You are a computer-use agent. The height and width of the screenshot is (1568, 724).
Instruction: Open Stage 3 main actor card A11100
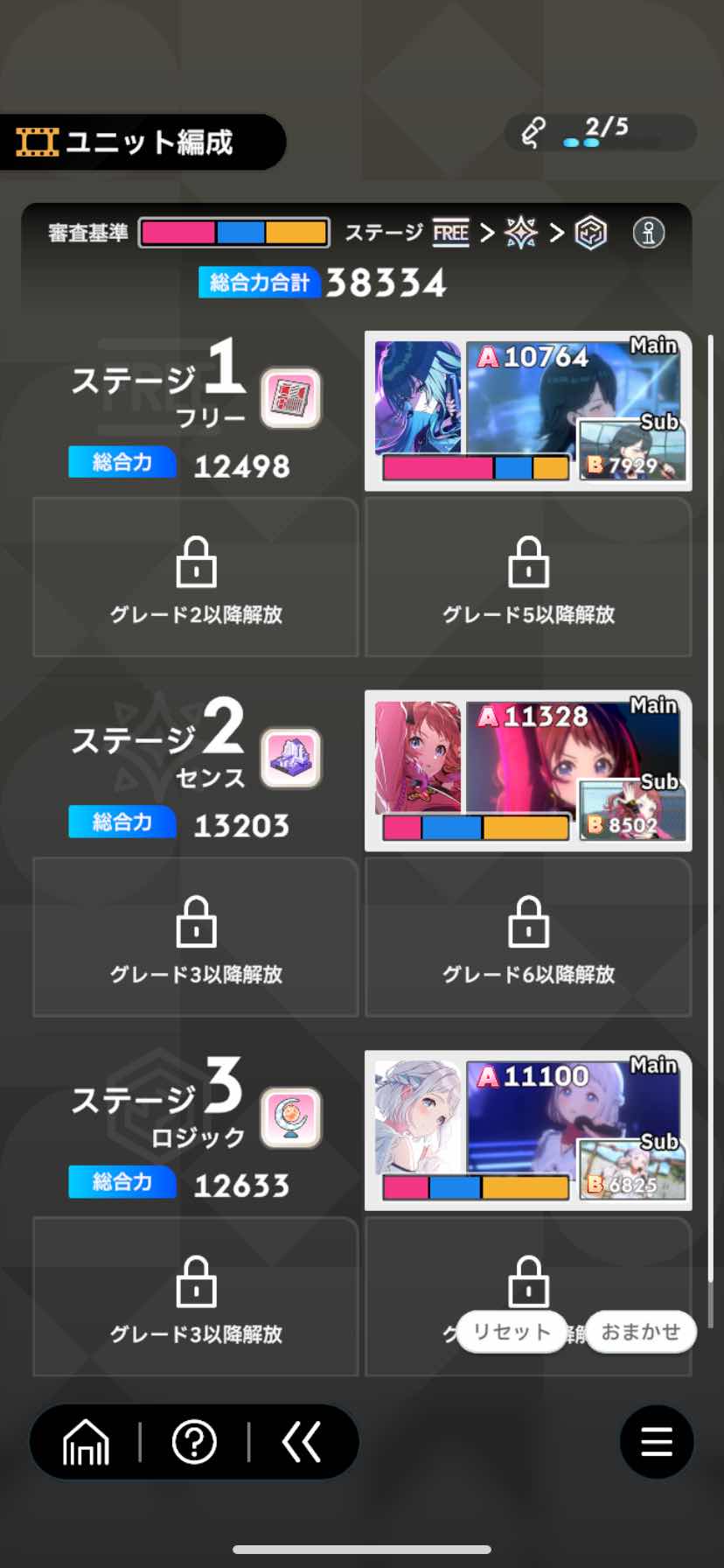(x=528, y=1130)
